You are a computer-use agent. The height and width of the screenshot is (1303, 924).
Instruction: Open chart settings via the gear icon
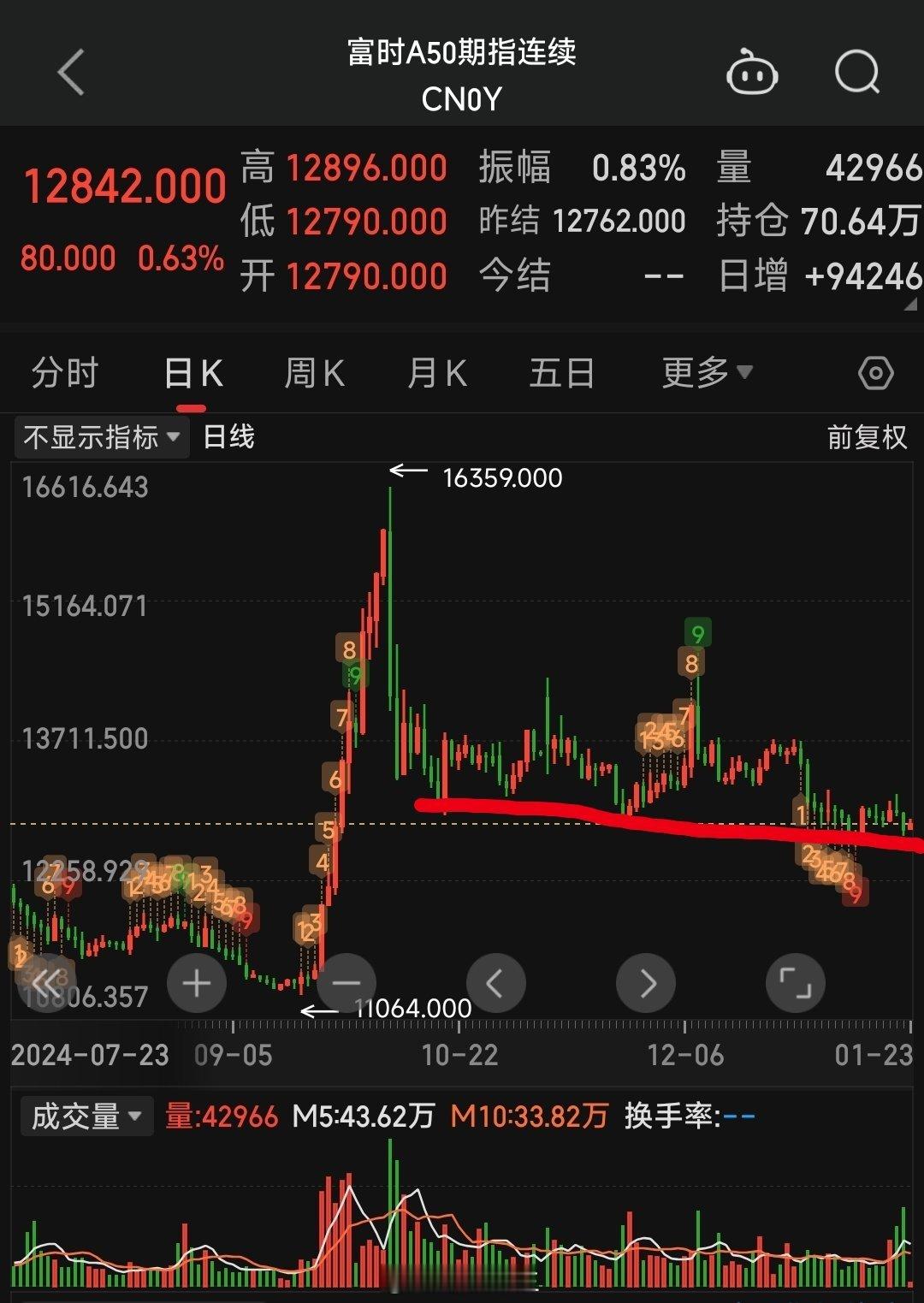click(874, 372)
